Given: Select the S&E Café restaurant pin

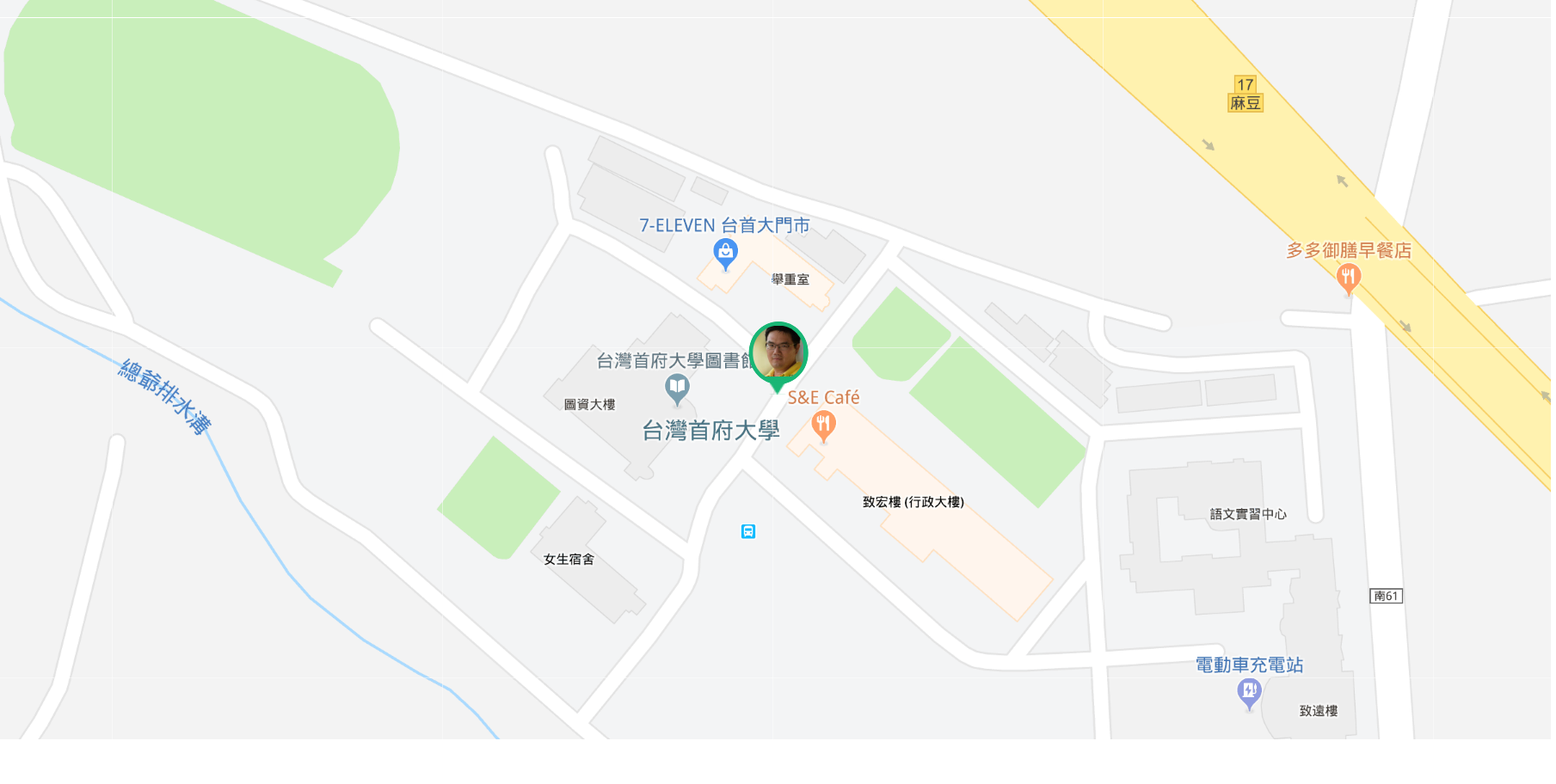Looking at the screenshot, I should (x=824, y=424).
